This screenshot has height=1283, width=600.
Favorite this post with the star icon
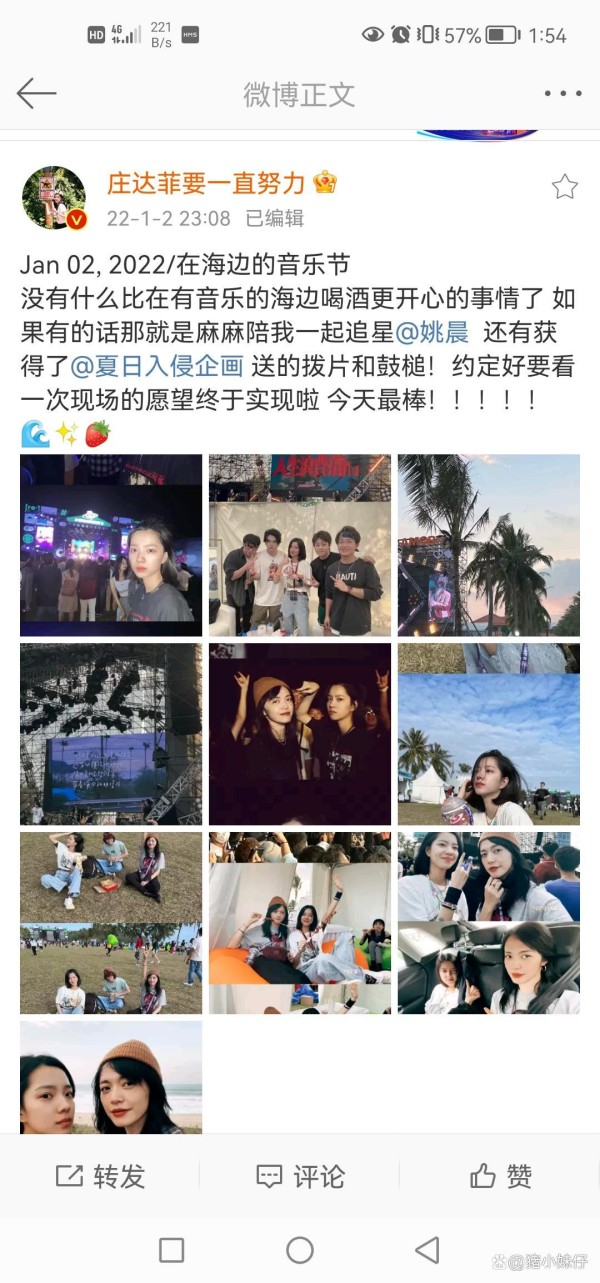coord(565,186)
